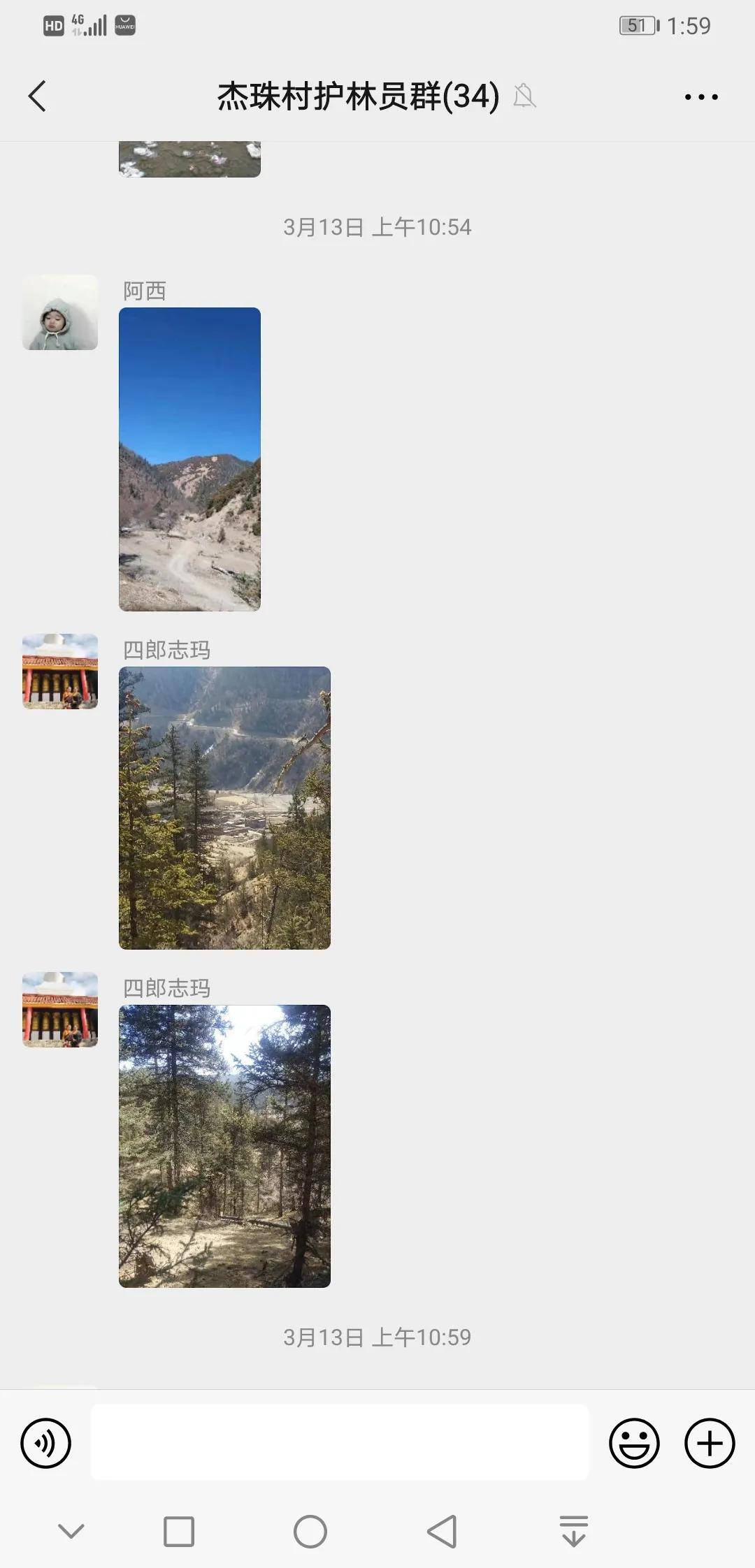Tap the system home button
755x1568 pixels.
click(x=310, y=1532)
